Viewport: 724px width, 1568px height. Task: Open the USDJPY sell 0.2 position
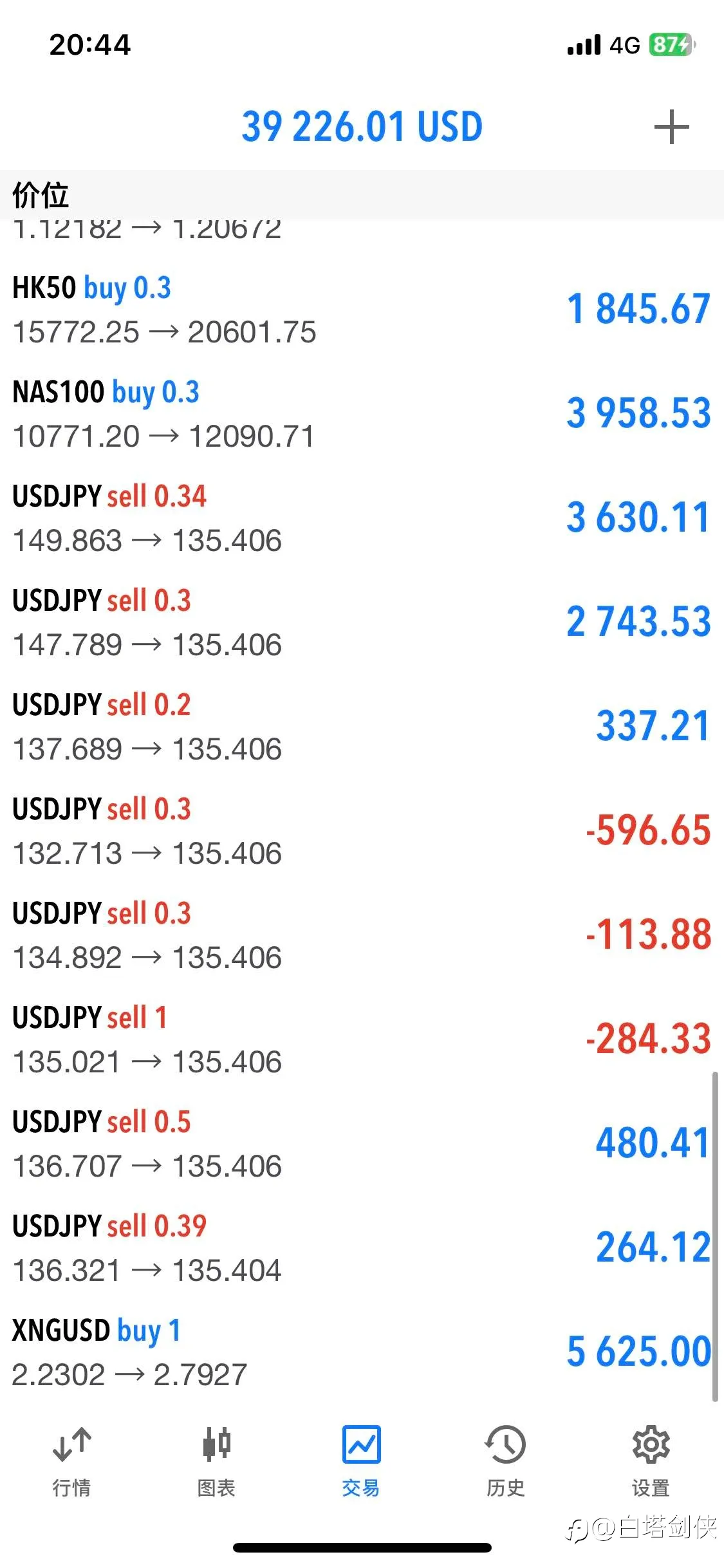point(362,727)
